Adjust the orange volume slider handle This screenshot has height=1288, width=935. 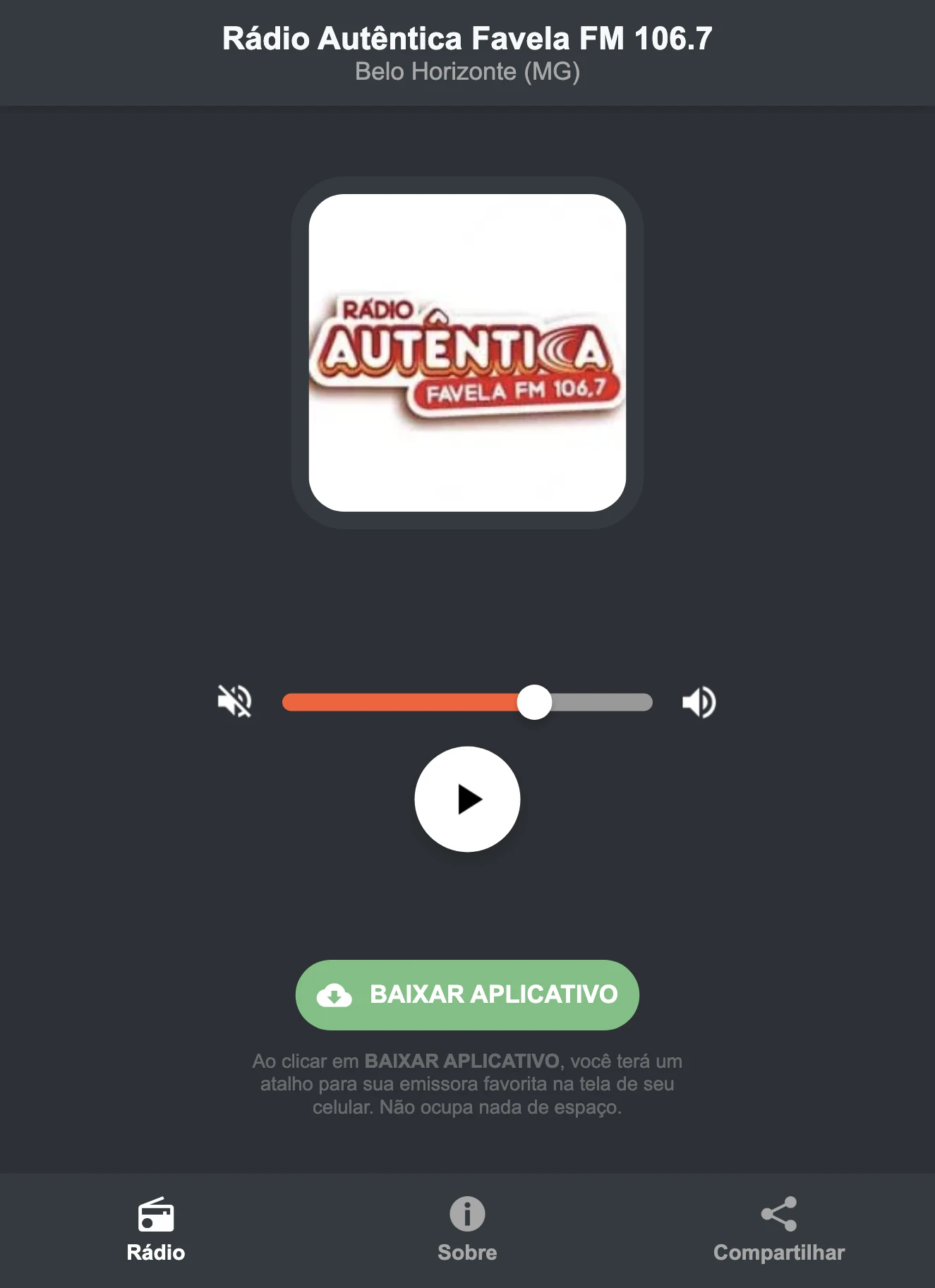(x=535, y=702)
